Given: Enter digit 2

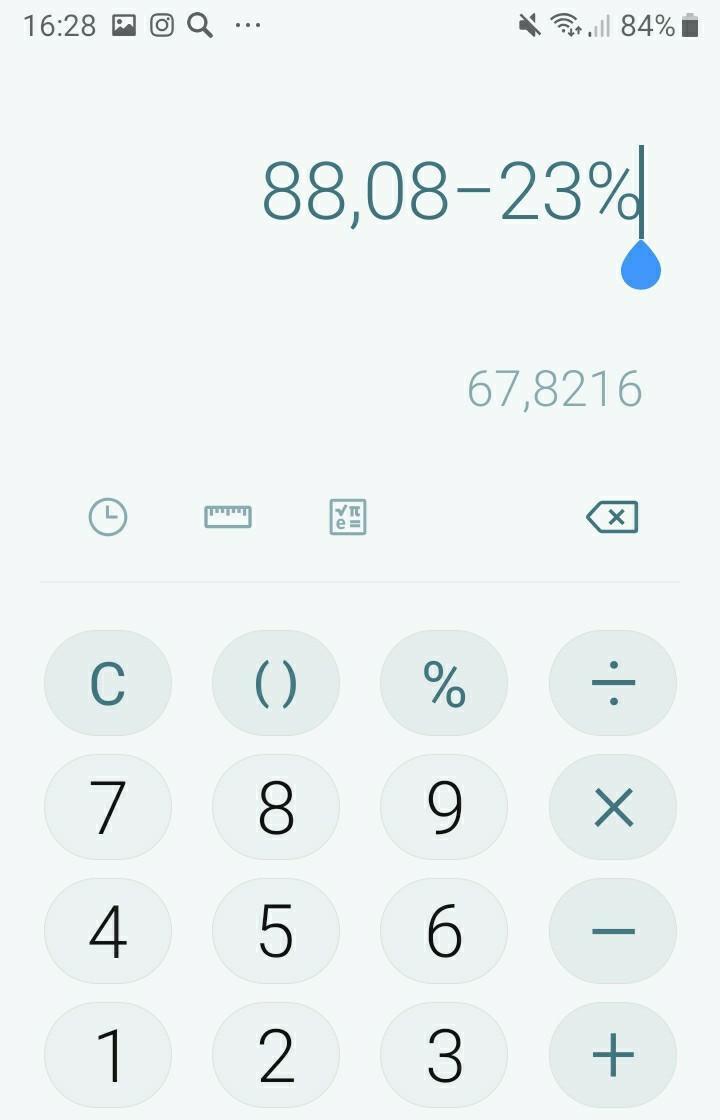Looking at the screenshot, I should click(276, 1056).
